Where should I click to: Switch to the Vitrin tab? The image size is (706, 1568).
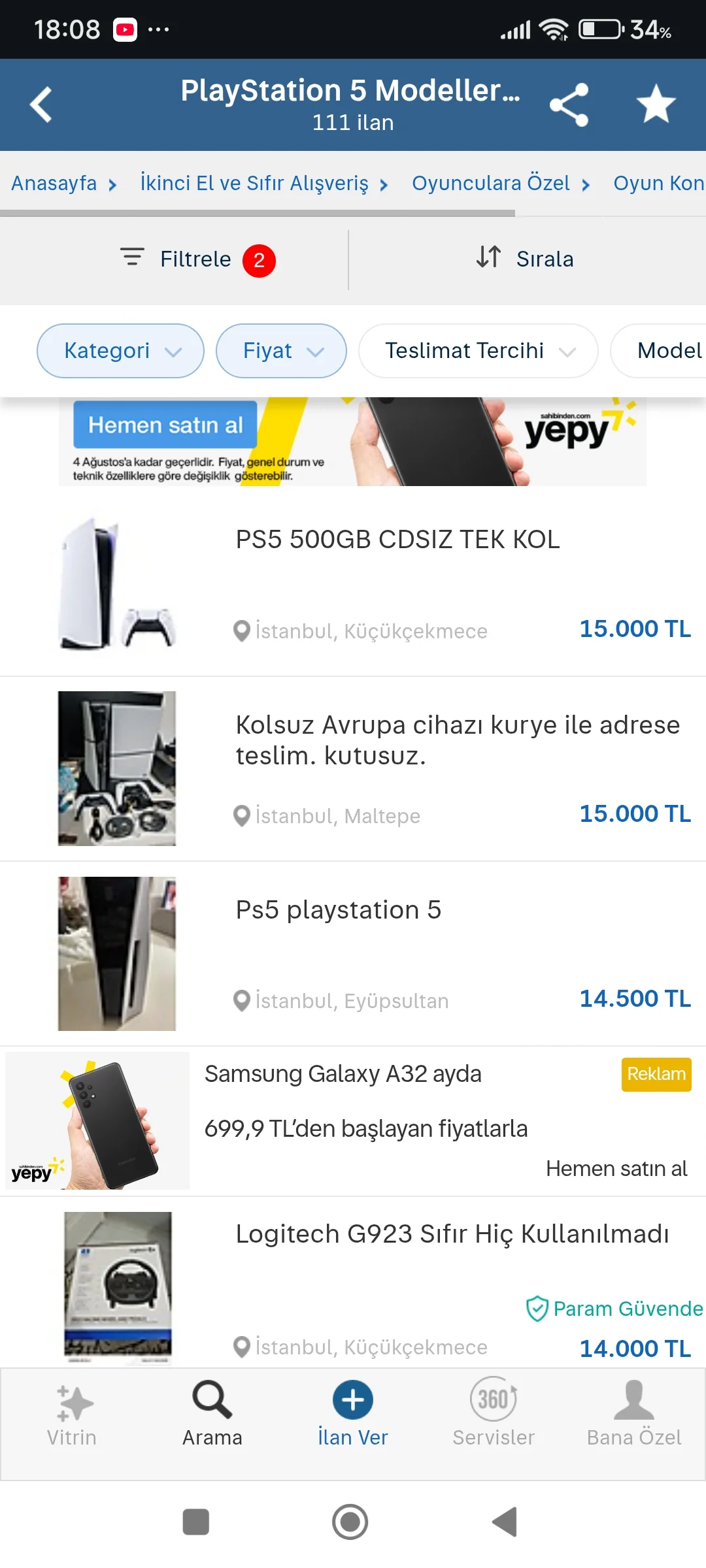coord(72,1411)
